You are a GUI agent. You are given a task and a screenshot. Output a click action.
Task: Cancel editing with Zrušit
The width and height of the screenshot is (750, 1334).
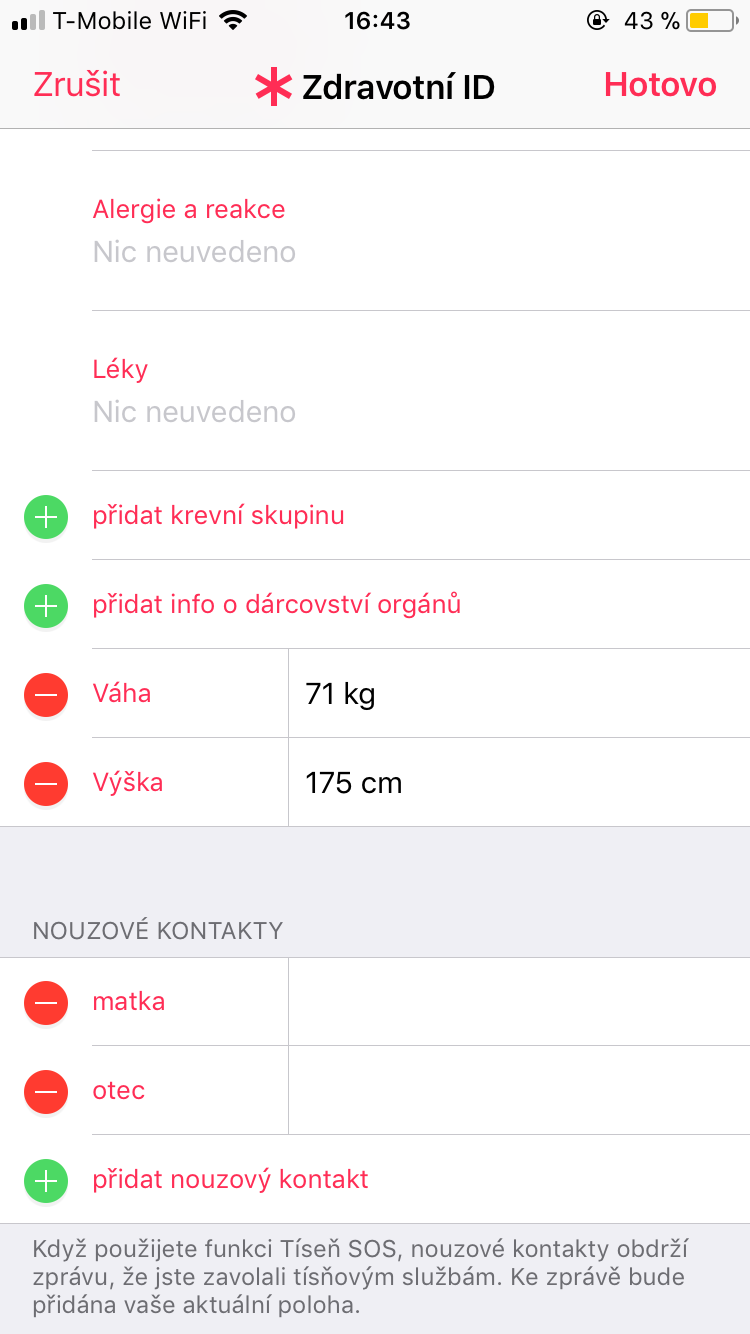(x=77, y=85)
